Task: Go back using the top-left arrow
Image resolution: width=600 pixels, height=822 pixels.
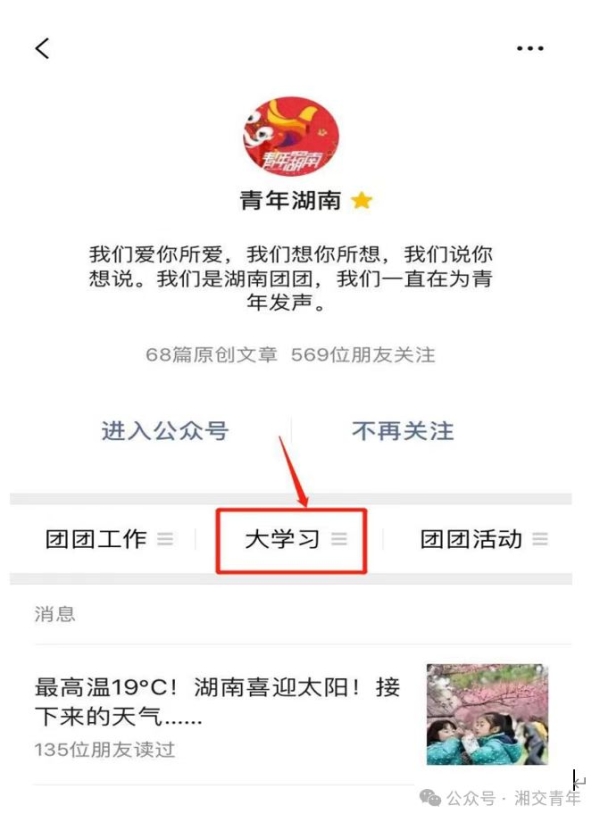Action: 42,48
